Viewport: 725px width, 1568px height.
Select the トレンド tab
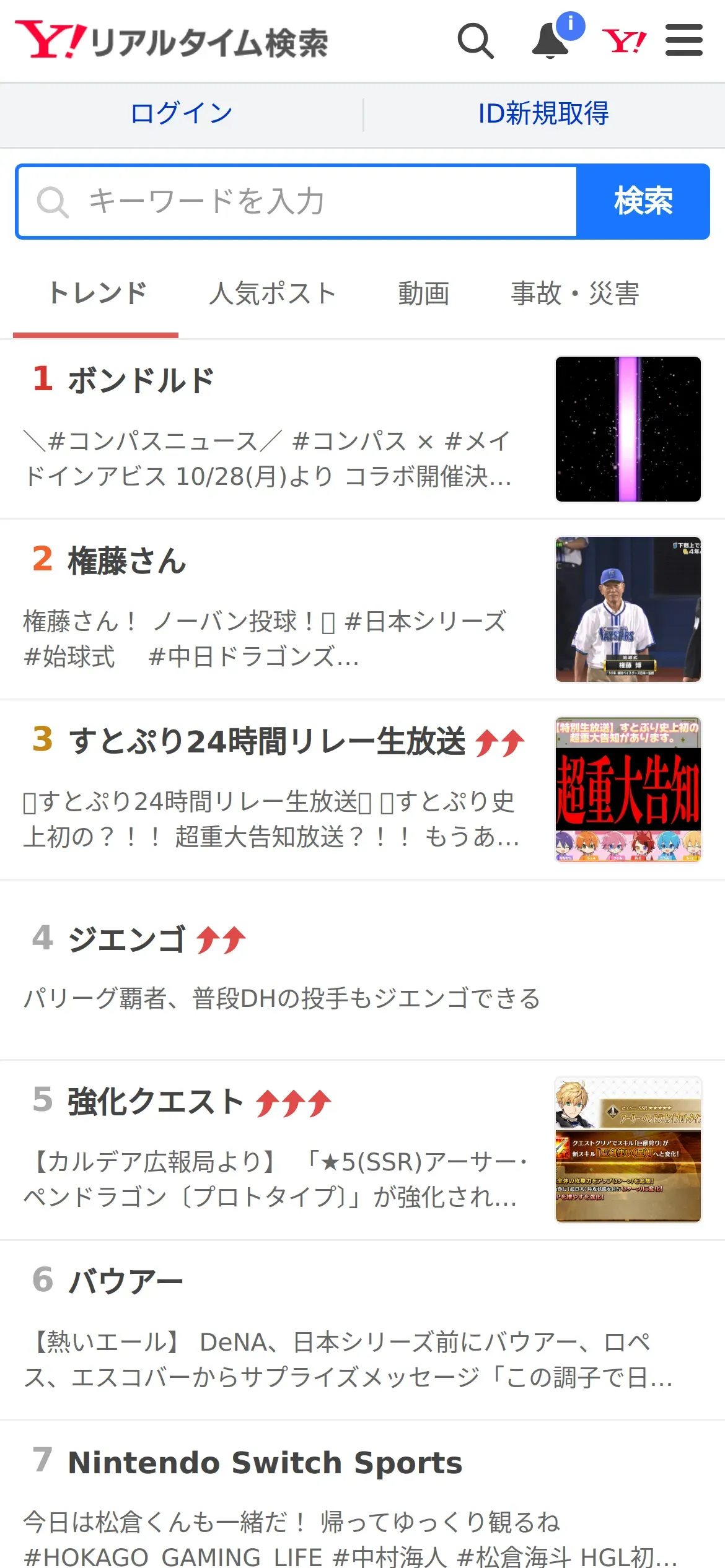[x=97, y=294]
